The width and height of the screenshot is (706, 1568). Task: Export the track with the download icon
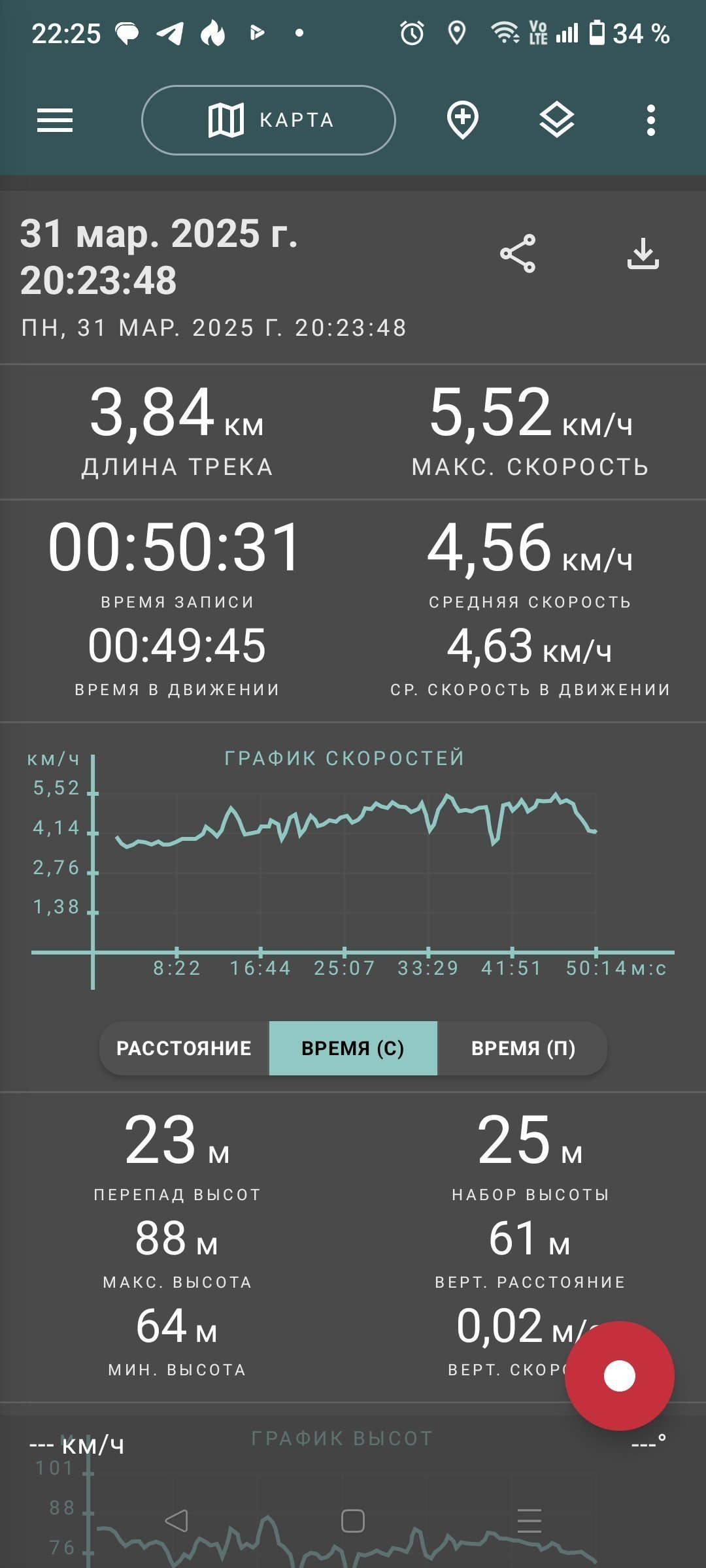643,253
